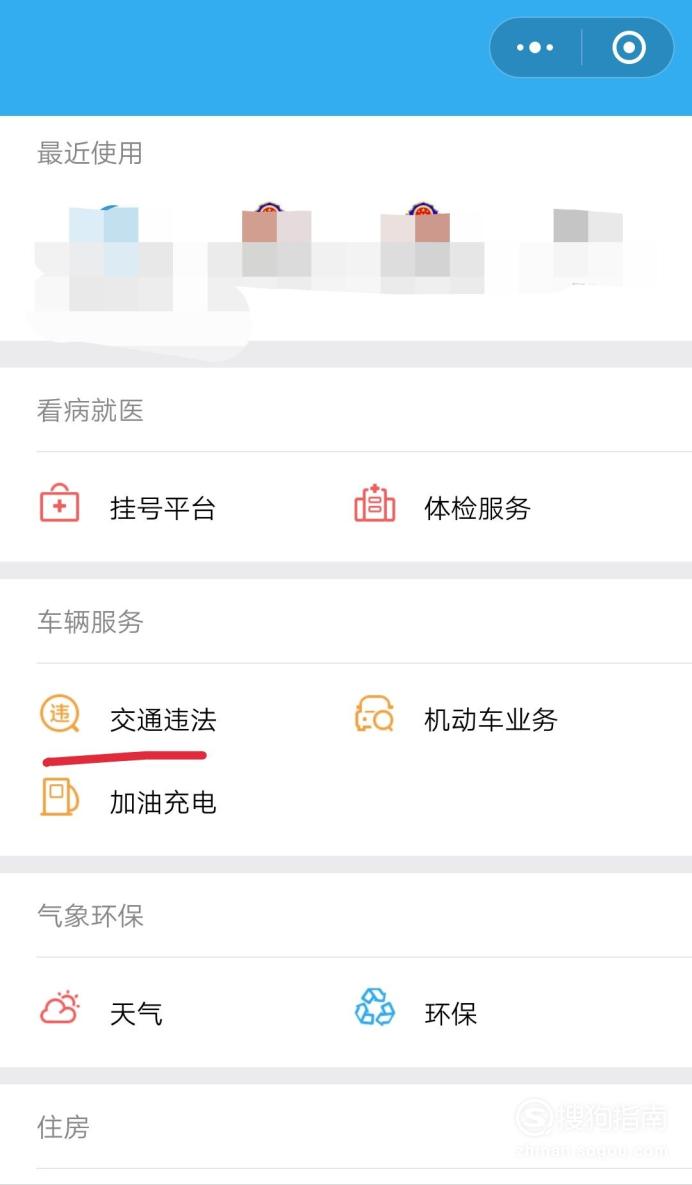Check 天气 weather service
Viewport: 692px width, 1185px height.
(100, 1012)
